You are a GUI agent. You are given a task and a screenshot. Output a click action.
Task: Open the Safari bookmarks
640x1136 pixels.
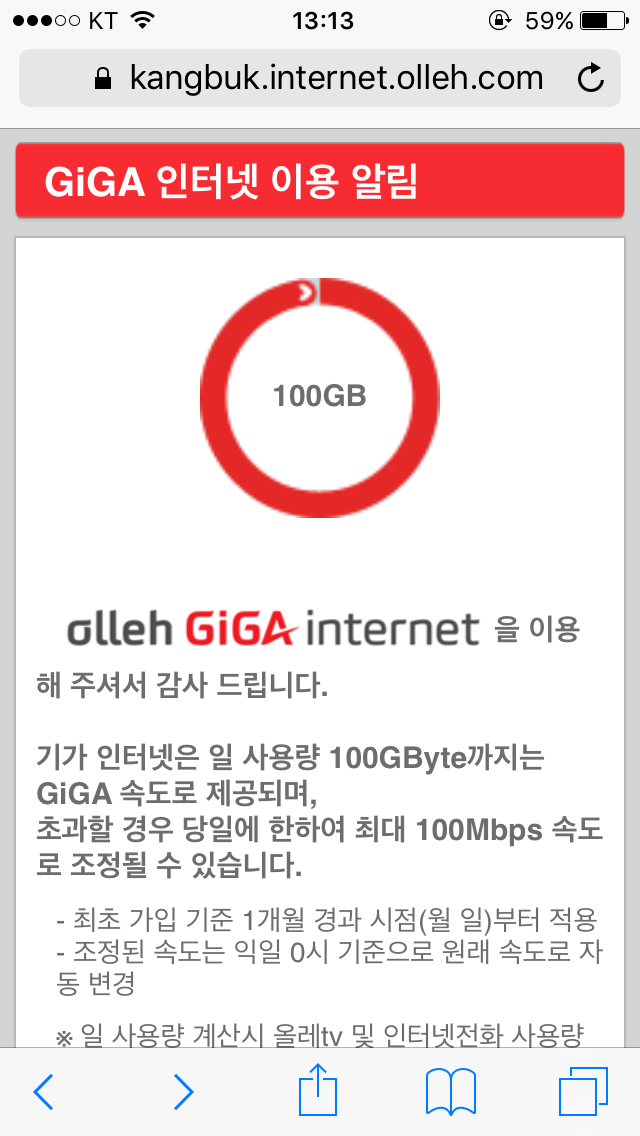pos(450,1092)
